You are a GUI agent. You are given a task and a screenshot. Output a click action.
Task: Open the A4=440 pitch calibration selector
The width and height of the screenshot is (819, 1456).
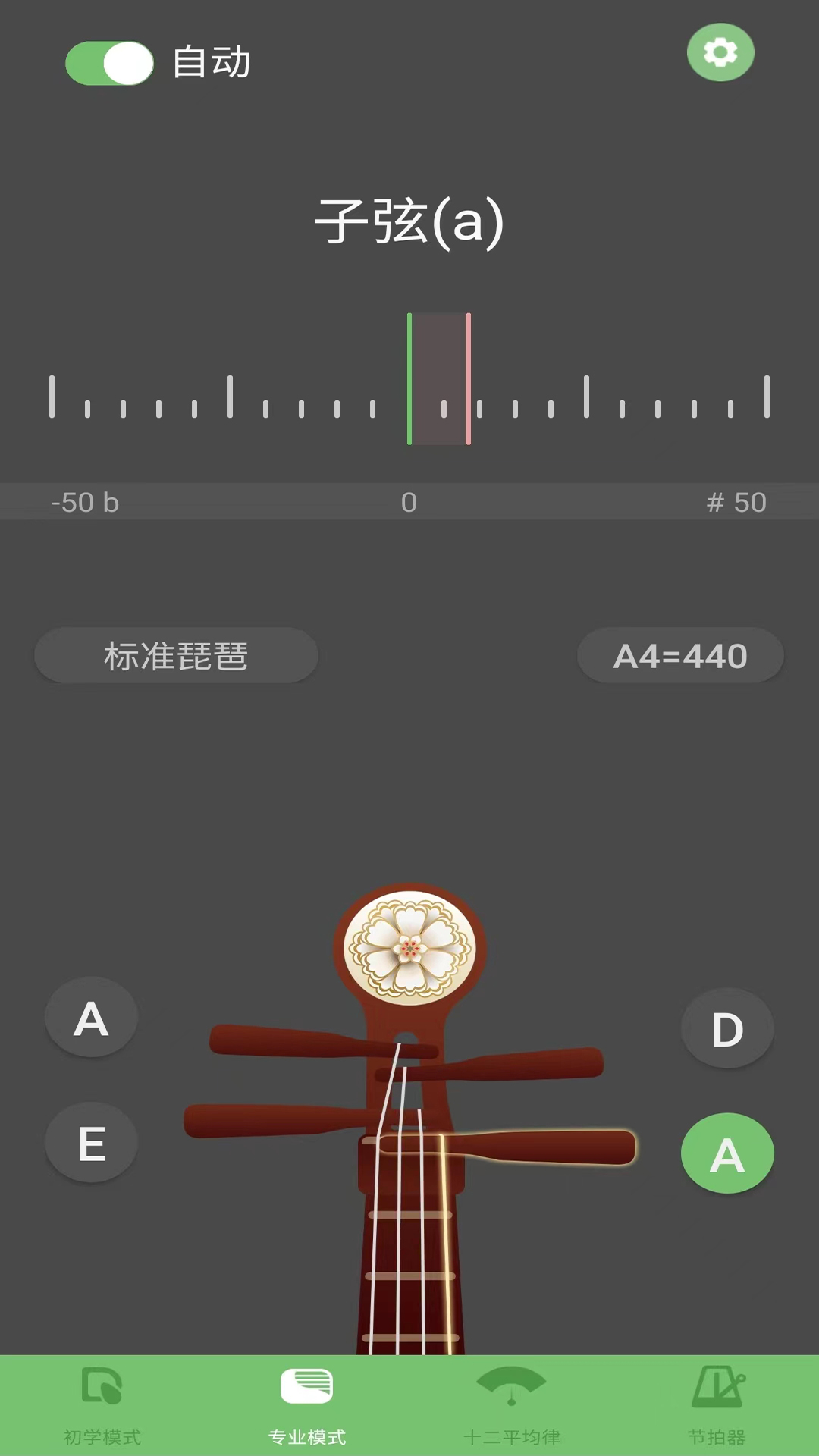pyautogui.click(x=679, y=656)
